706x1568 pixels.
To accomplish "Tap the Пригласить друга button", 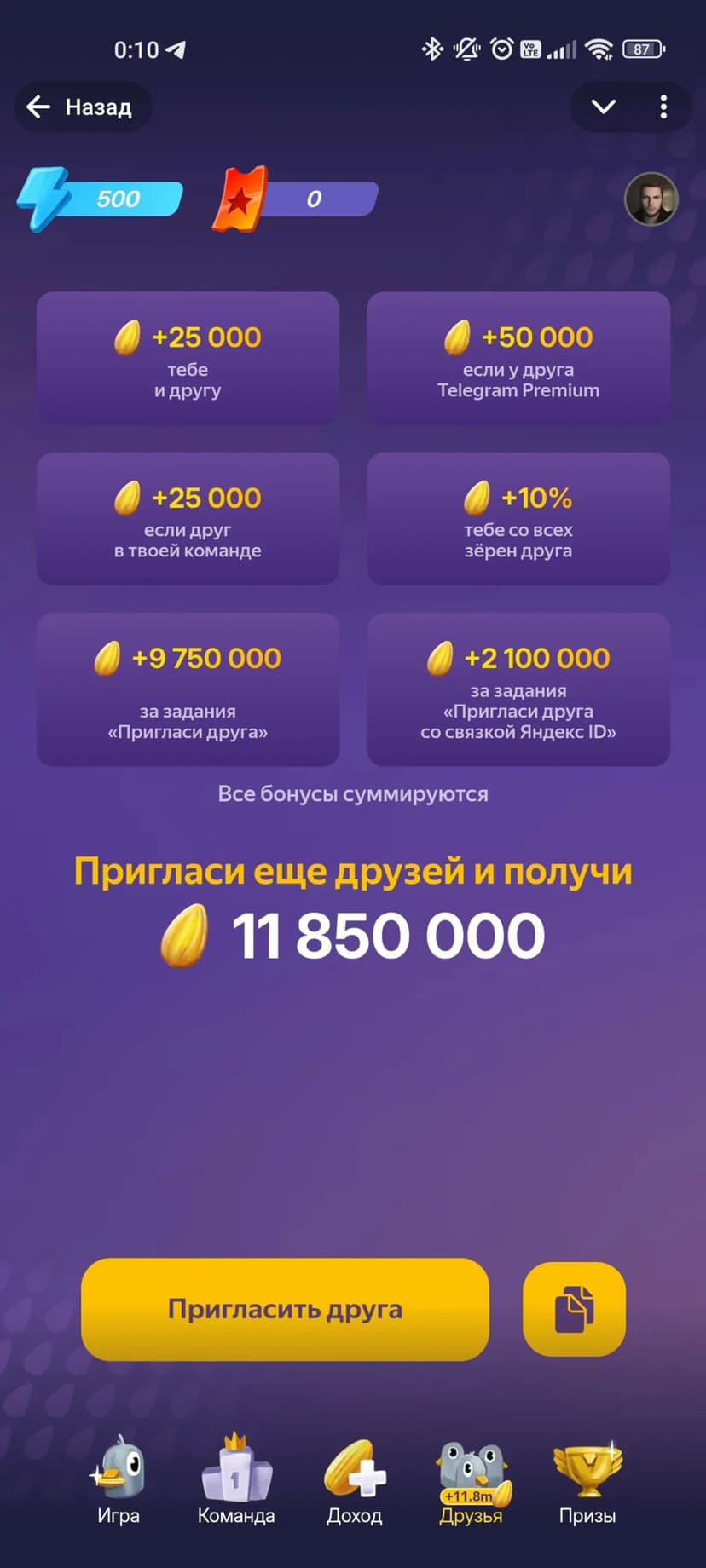I will tap(285, 1309).
